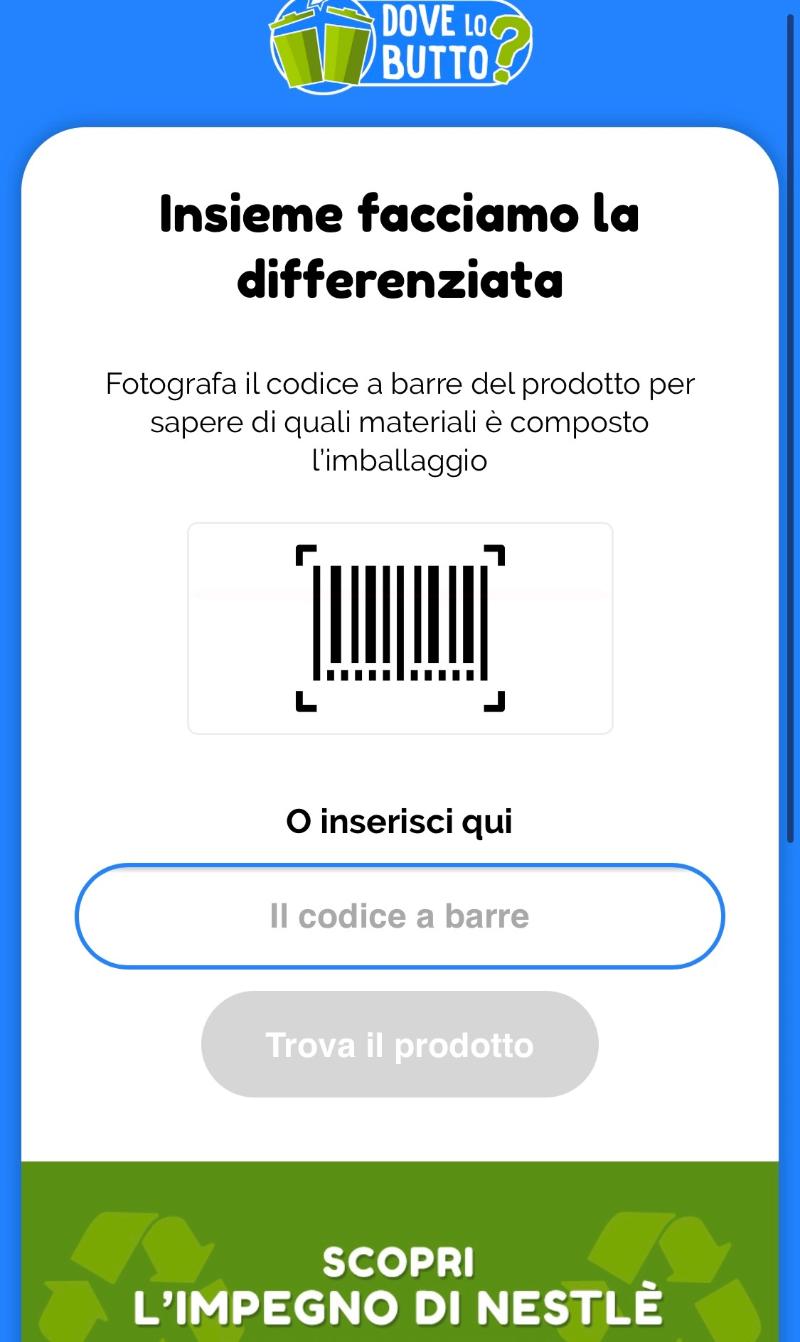This screenshot has width=800, height=1342.
Task: Focus the 'Il codice a barre' field
Action: click(400, 916)
